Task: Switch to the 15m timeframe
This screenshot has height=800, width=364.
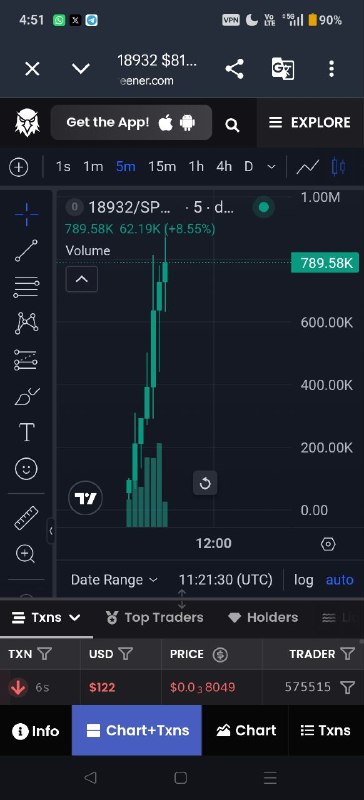Action: click(x=162, y=167)
